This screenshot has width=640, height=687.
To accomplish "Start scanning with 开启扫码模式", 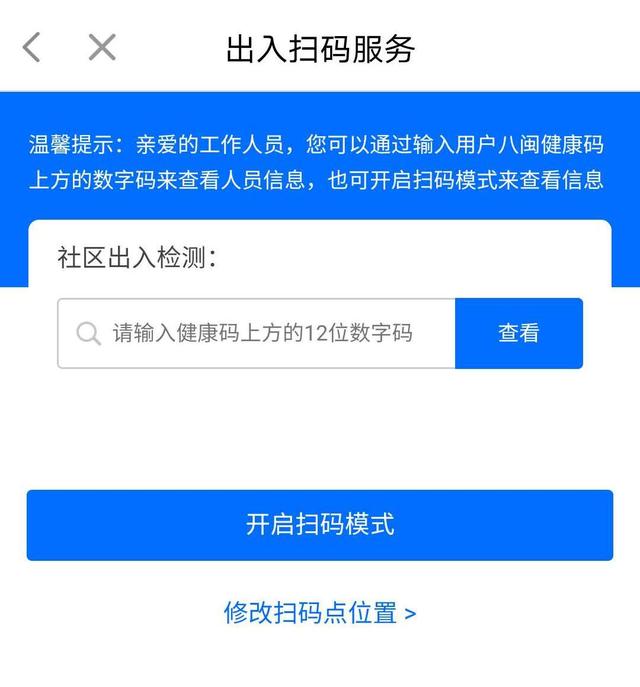I will 320,525.
